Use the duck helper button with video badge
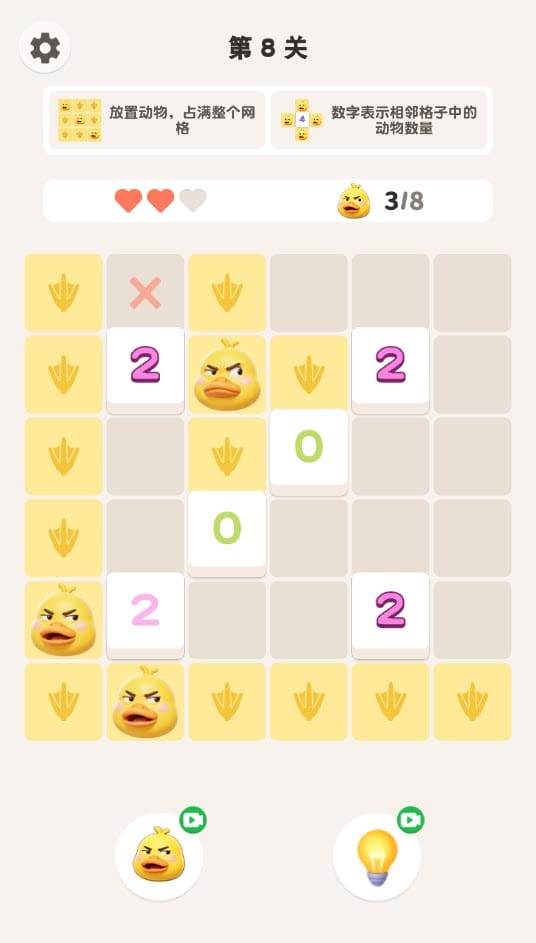Viewport: 536px width, 943px height. point(159,856)
